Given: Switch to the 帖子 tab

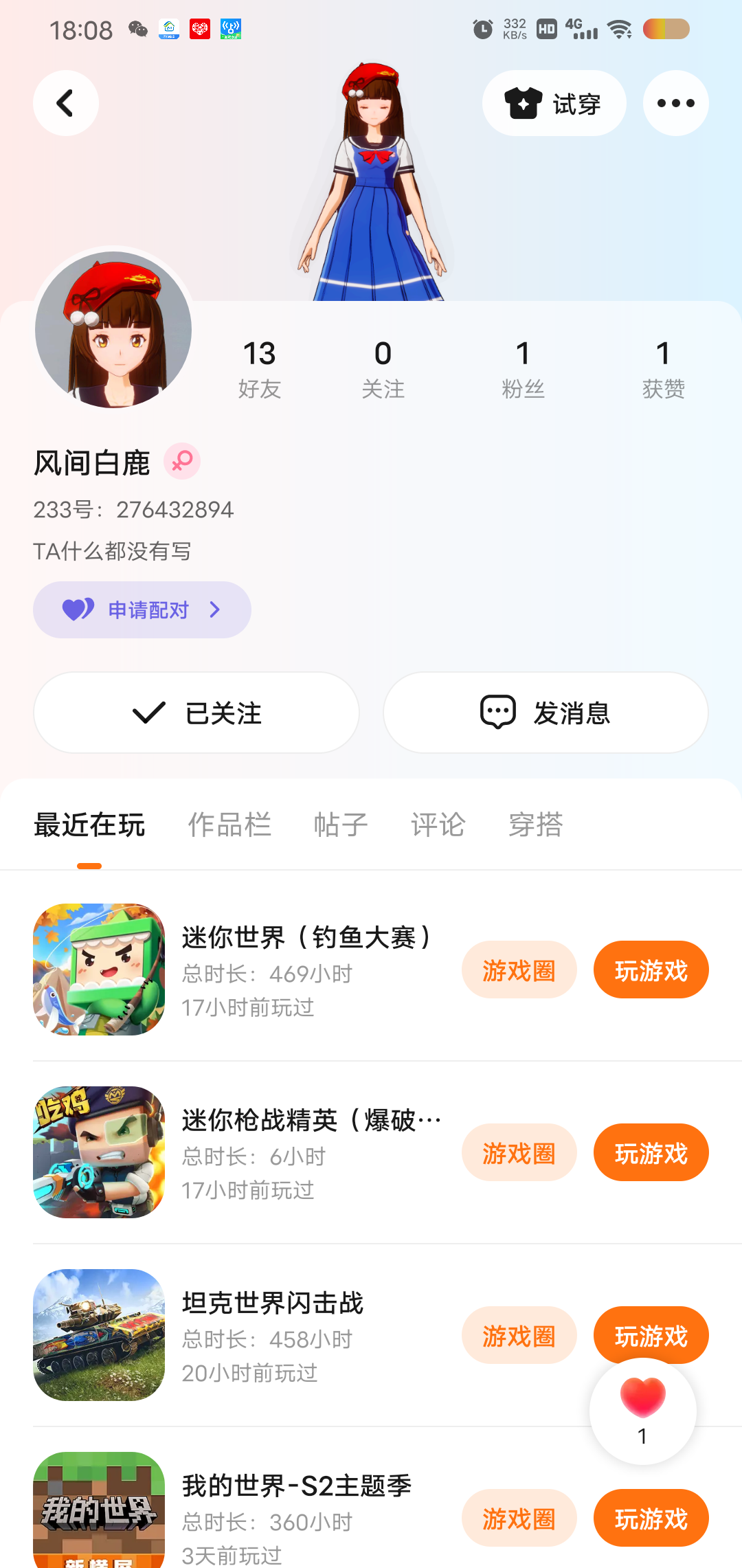Looking at the screenshot, I should point(341,825).
